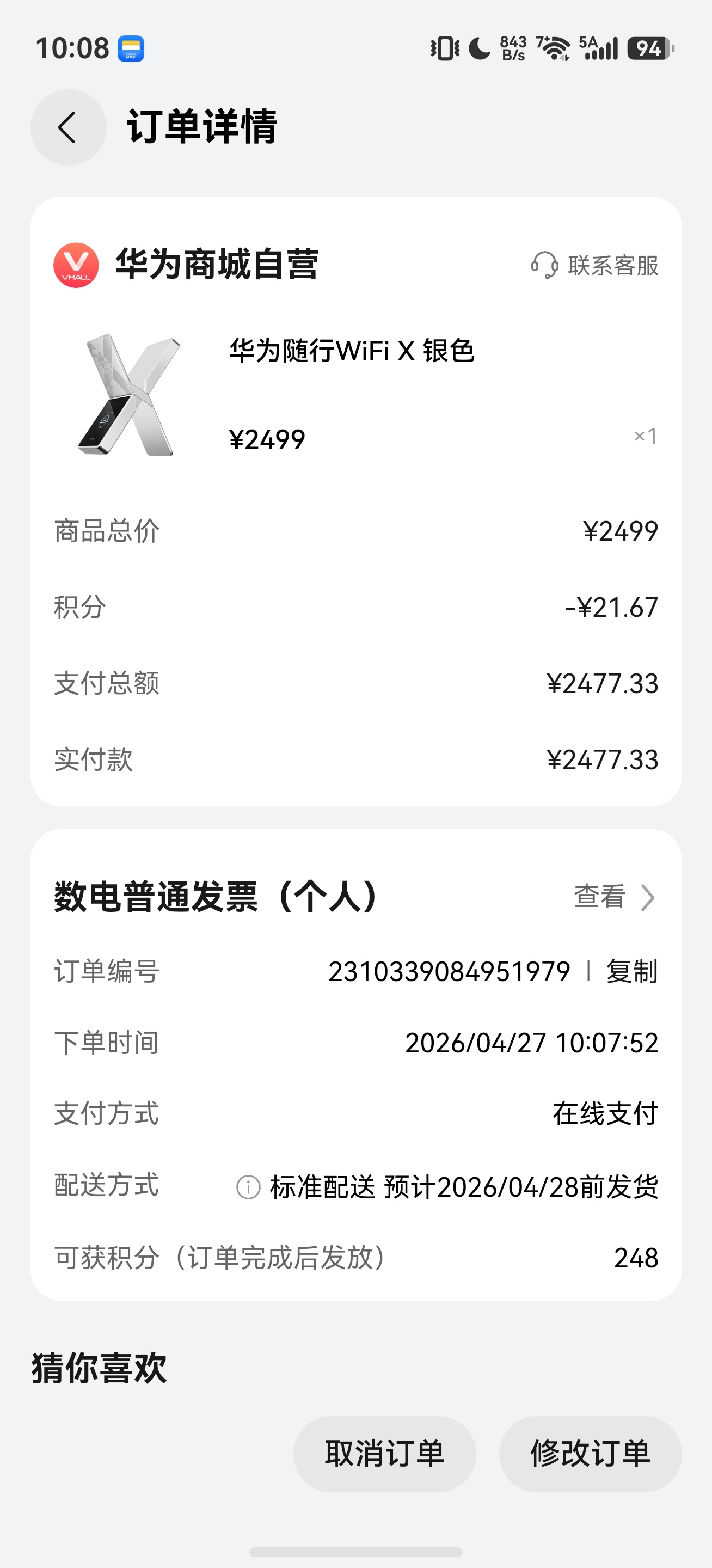
Task: Tap the back arrow to exit order details
Action: (67, 128)
